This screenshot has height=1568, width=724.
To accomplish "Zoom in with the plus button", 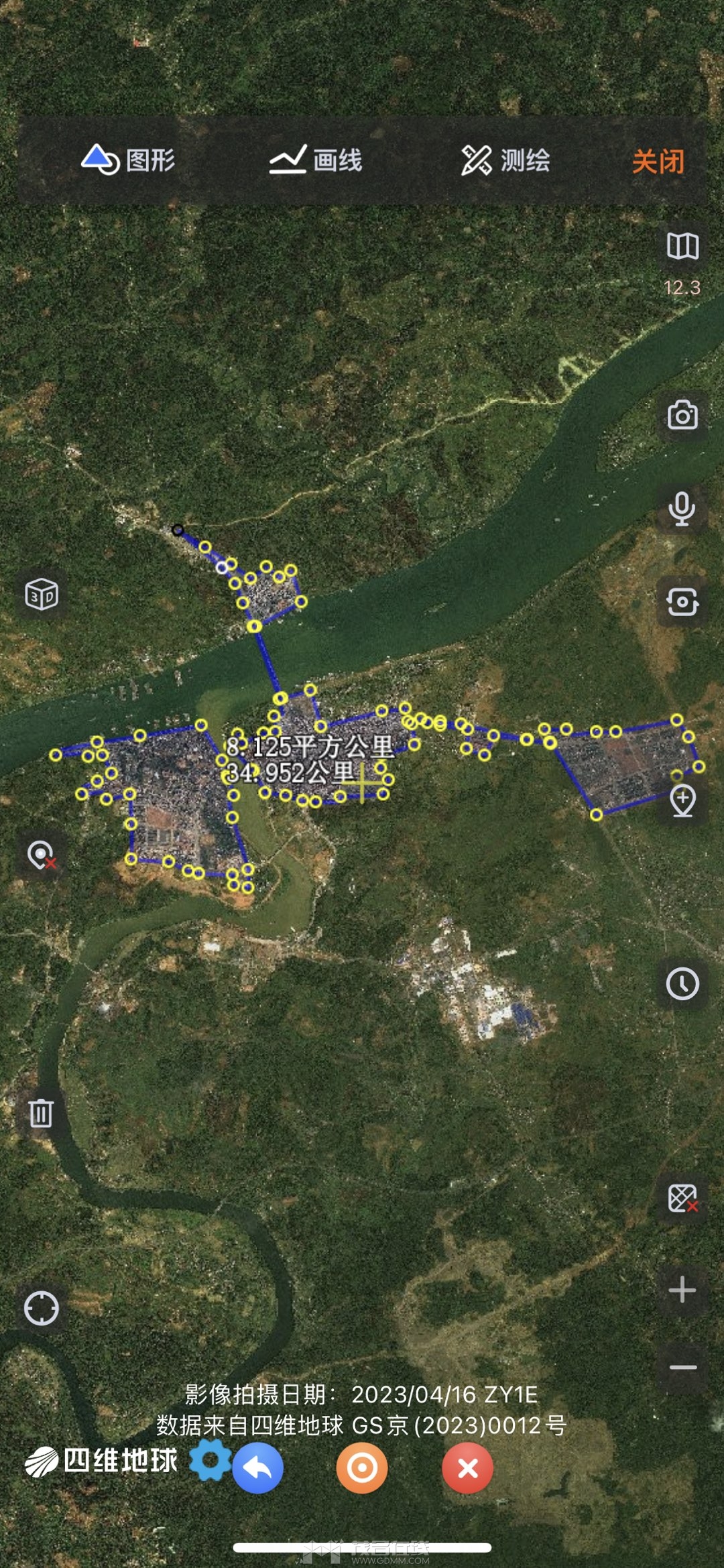I will pos(682,1289).
